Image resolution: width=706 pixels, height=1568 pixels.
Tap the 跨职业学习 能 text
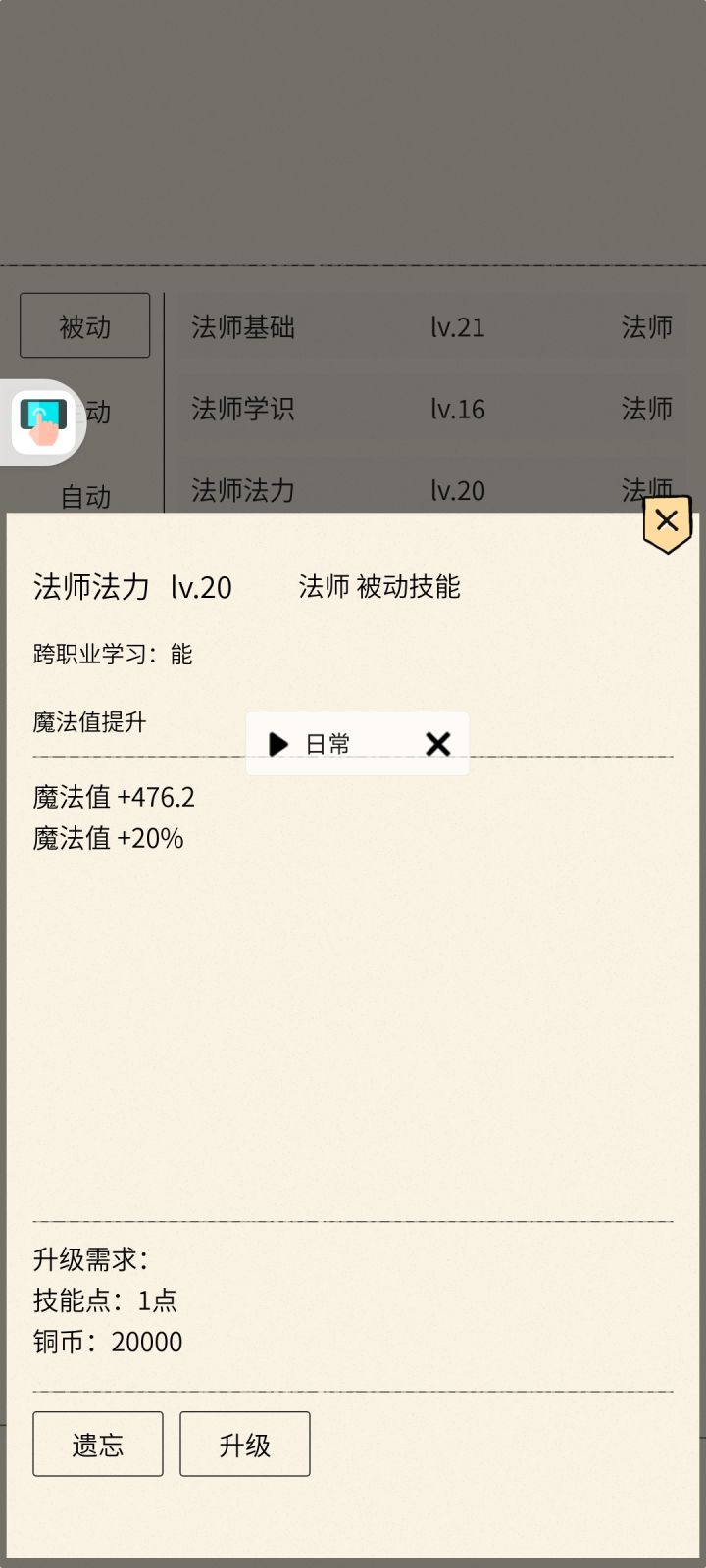point(111,654)
